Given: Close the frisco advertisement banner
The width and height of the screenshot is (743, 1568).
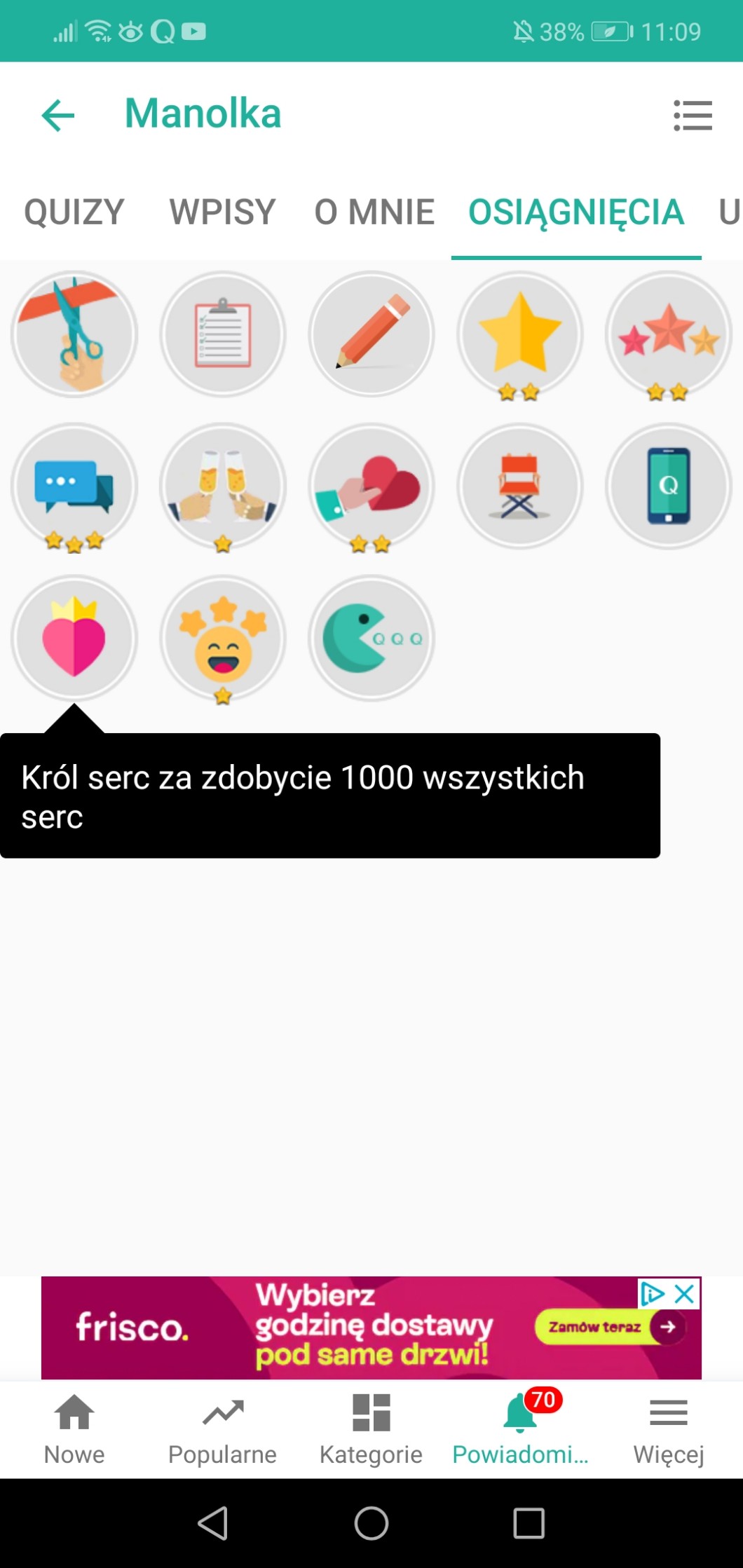Looking at the screenshot, I should 684,1294.
